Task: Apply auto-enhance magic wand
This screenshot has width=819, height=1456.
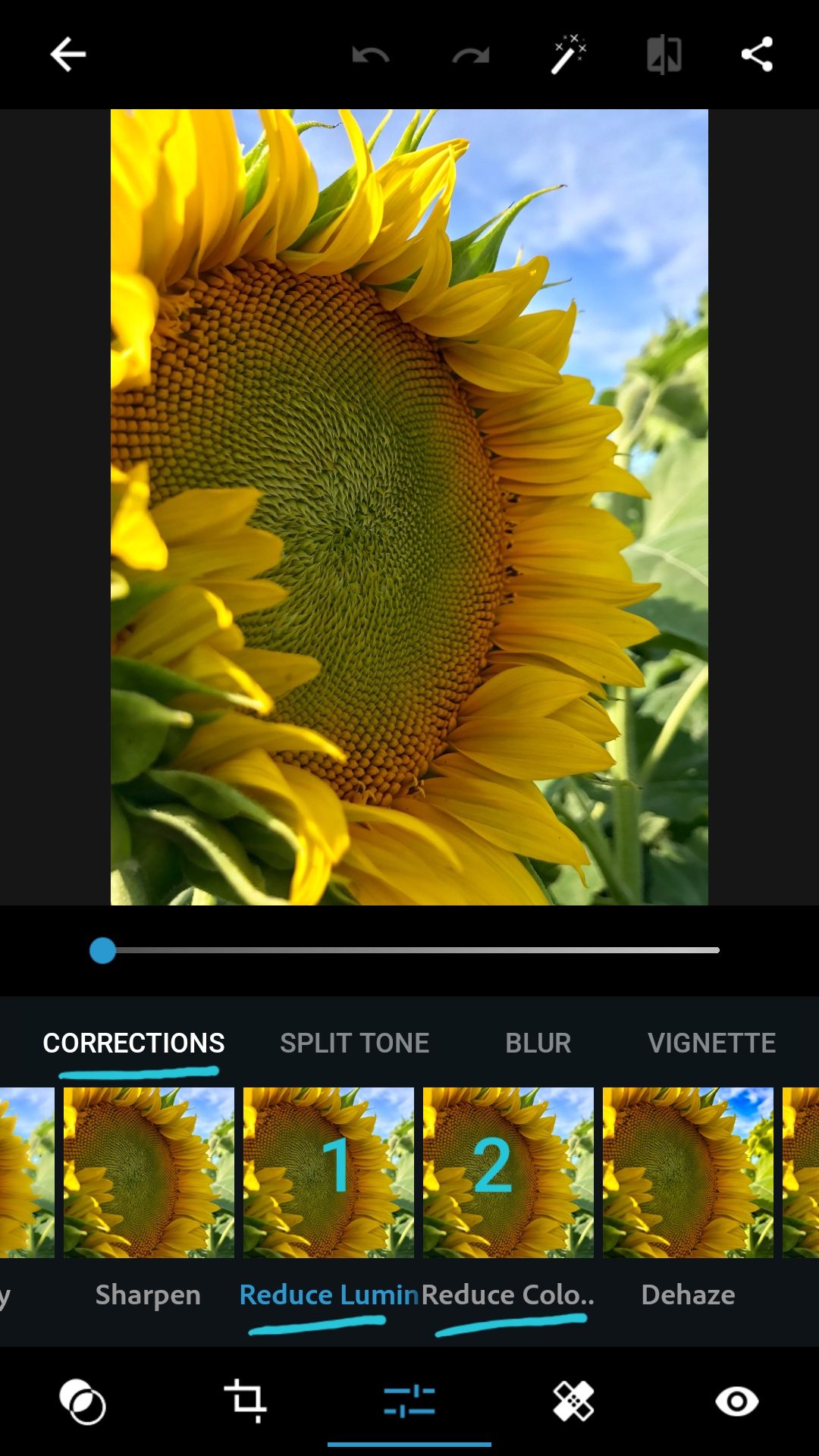Action: pyautogui.click(x=569, y=55)
